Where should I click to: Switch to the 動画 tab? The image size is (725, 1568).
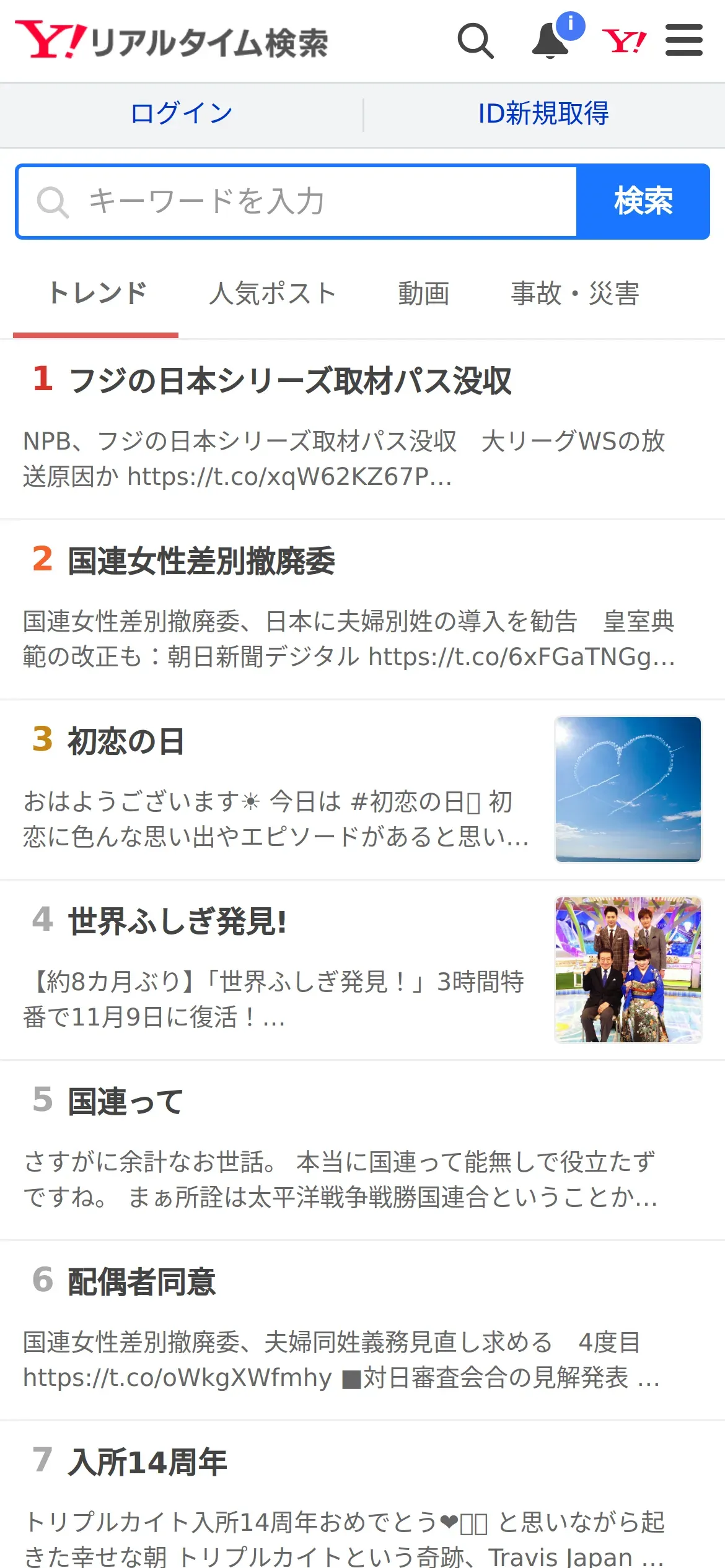click(424, 294)
